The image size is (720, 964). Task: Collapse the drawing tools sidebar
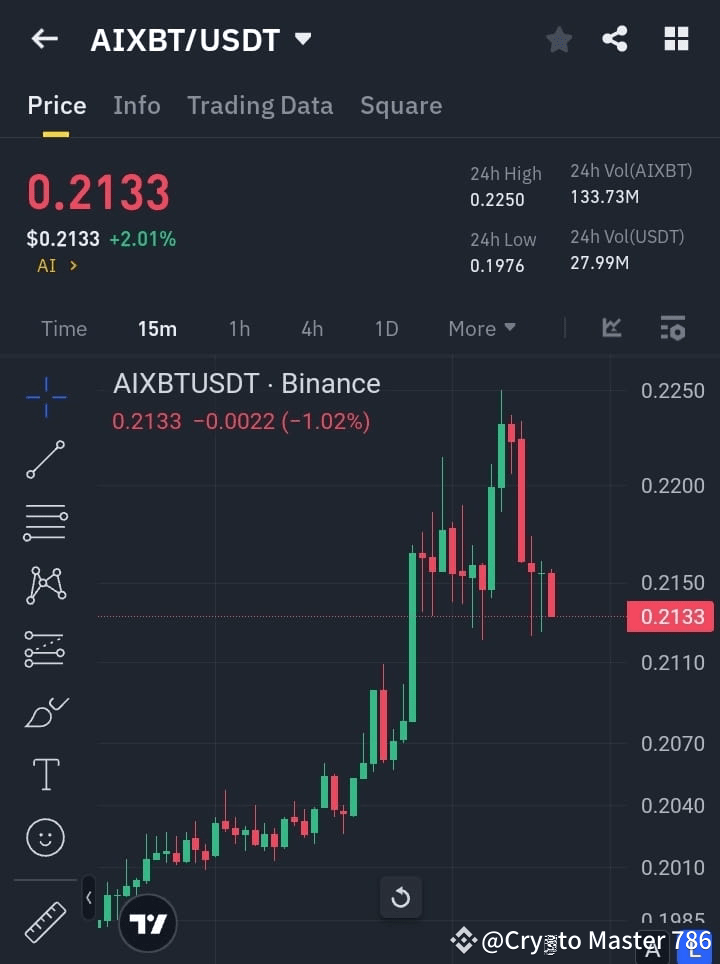(x=88, y=897)
